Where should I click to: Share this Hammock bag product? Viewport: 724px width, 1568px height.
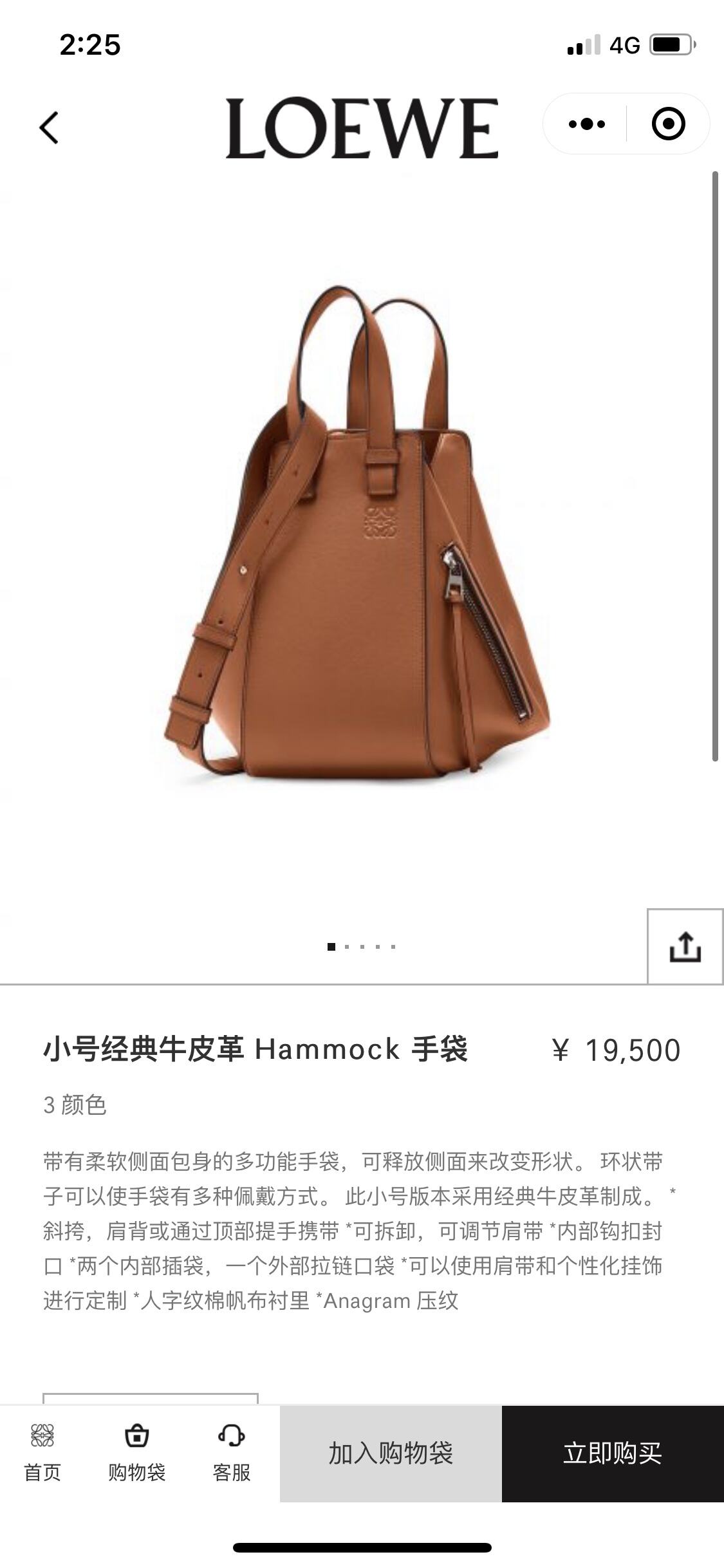tap(685, 947)
